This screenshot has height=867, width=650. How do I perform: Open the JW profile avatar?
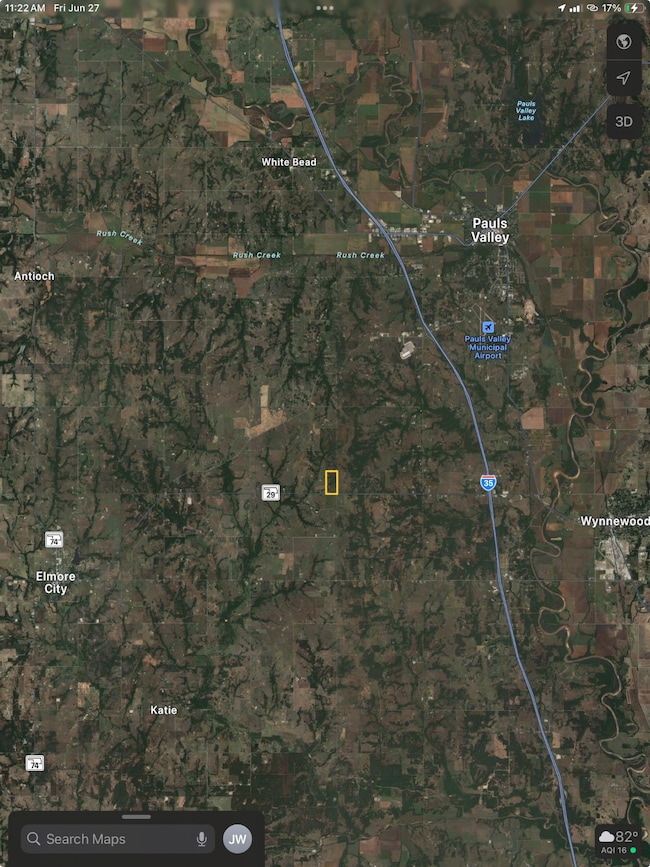[x=237, y=839]
